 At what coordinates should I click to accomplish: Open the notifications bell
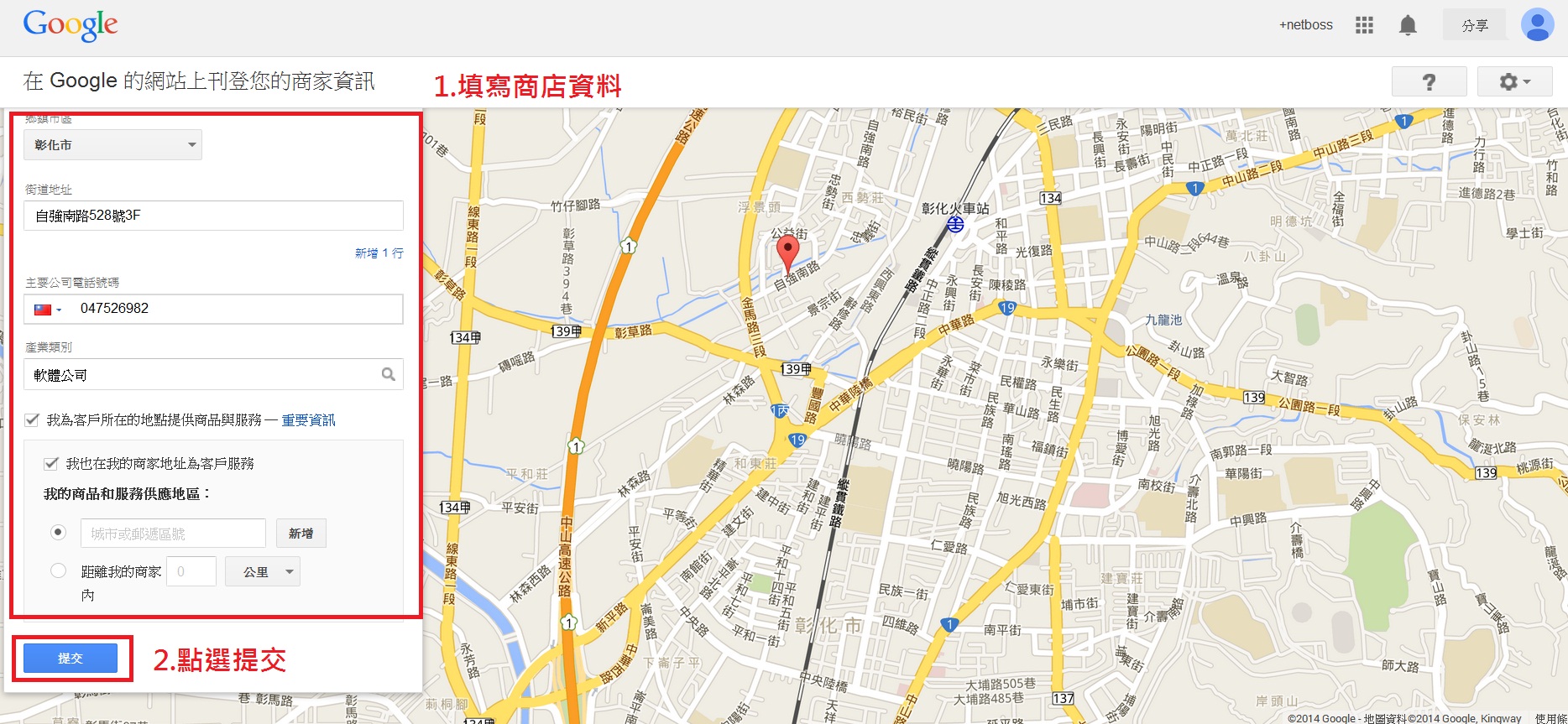[x=1408, y=25]
